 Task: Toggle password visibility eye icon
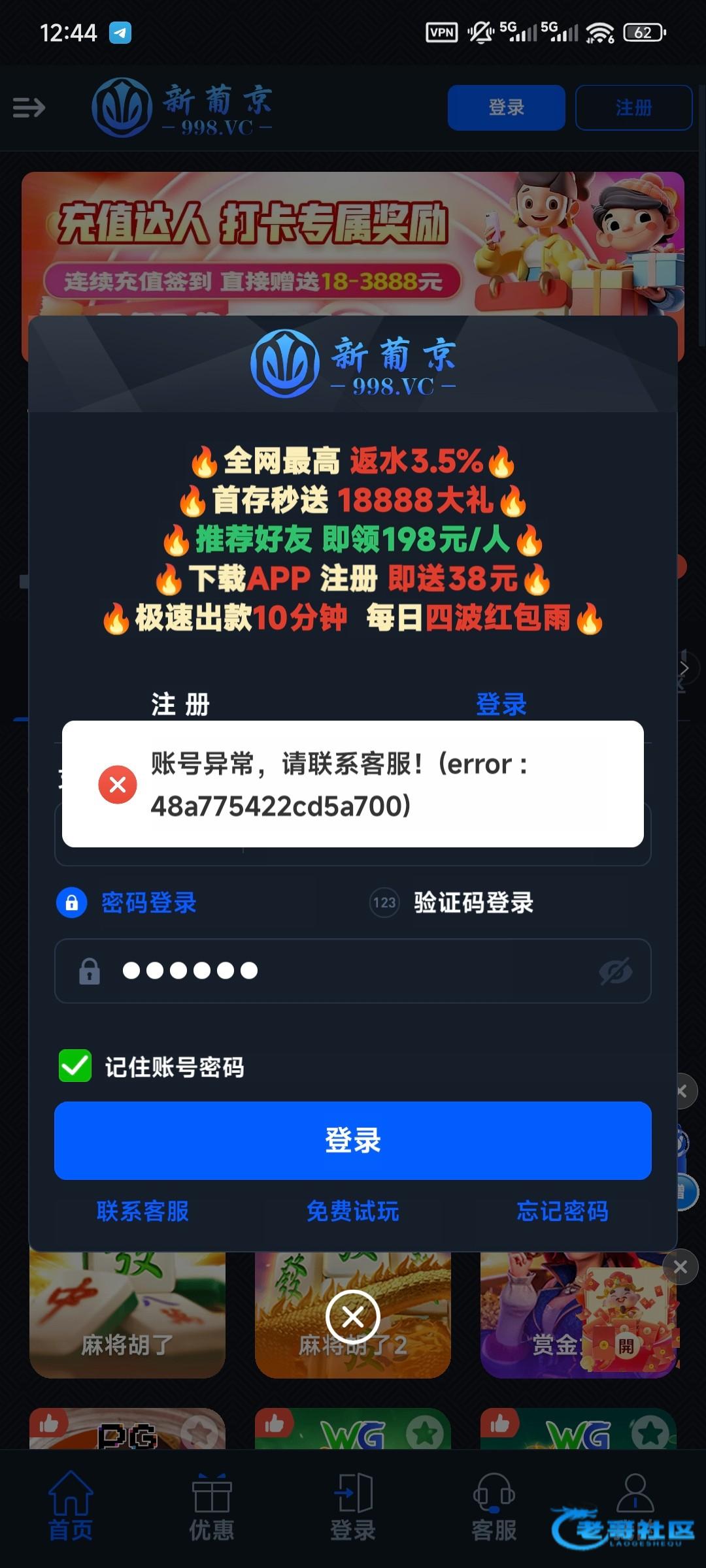tap(615, 972)
